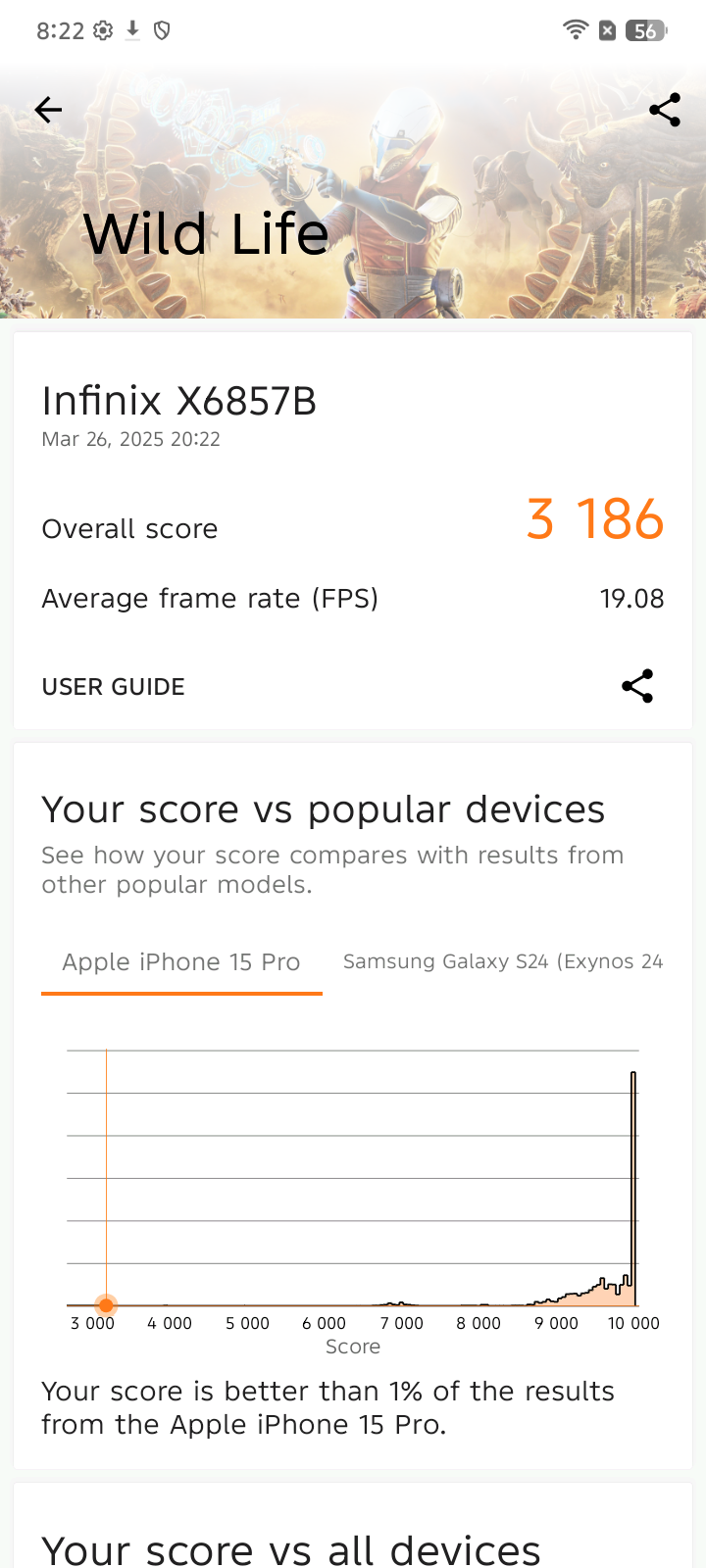The height and width of the screenshot is (1568, 706).
Task: Click the share icon beside USER GUIDE
Action: pos(637,686)
